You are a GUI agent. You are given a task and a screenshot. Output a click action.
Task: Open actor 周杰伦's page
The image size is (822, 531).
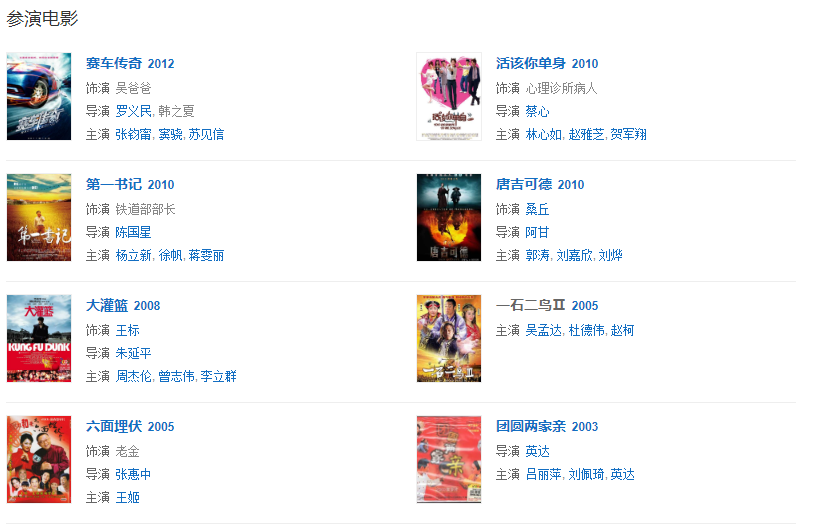click(133, 376)
